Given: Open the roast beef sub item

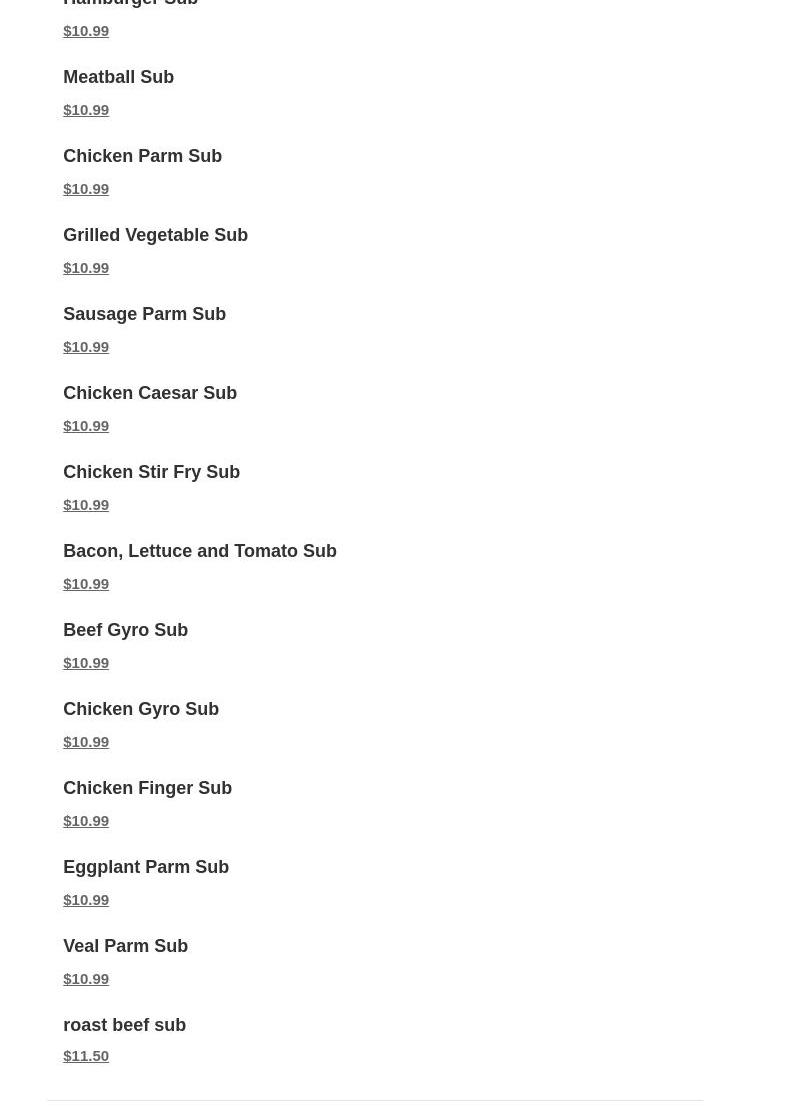Looking at the screenshot, I should tap(124, 1025).
